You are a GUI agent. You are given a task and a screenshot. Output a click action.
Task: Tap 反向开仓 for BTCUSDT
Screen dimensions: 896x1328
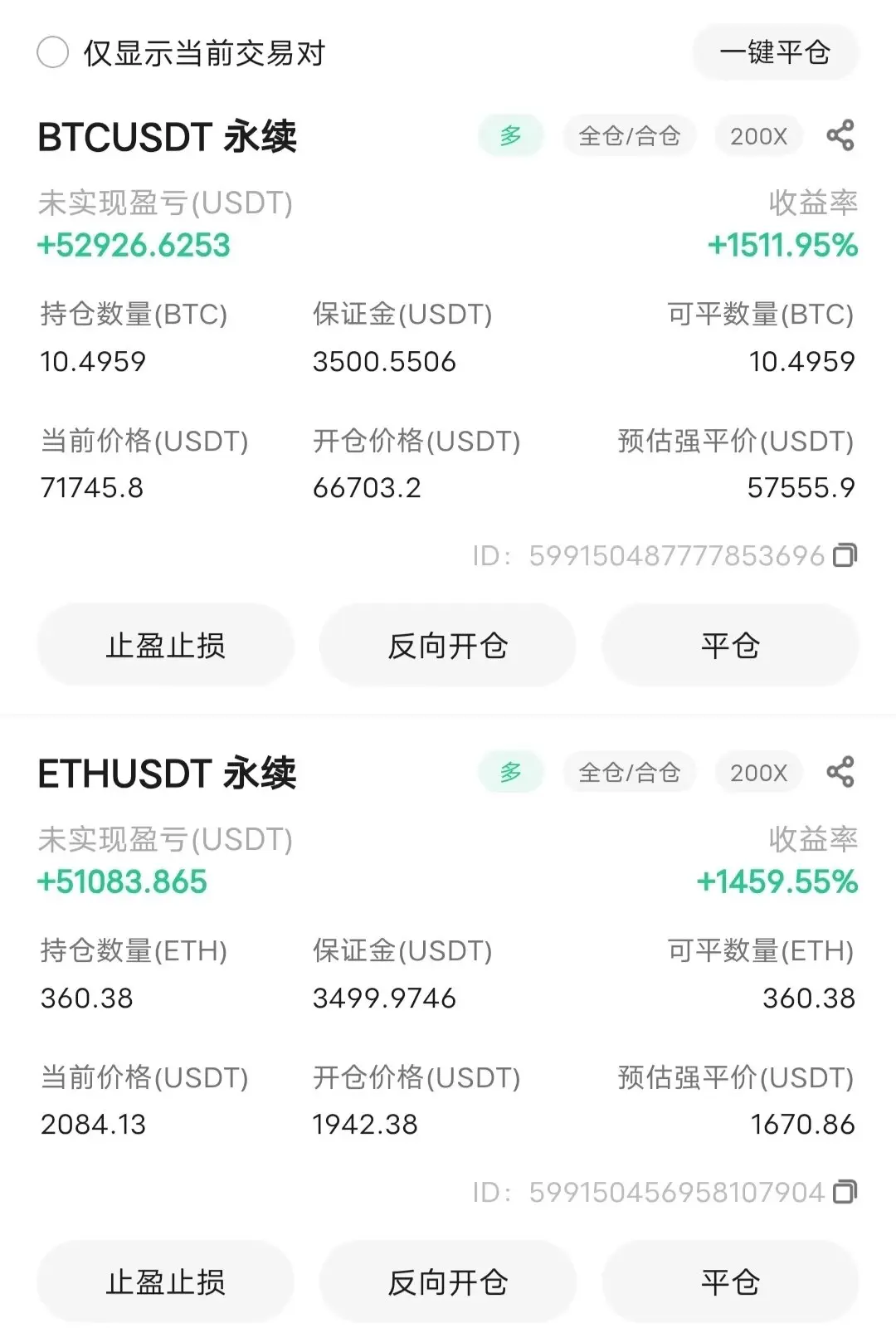[447, 645]
